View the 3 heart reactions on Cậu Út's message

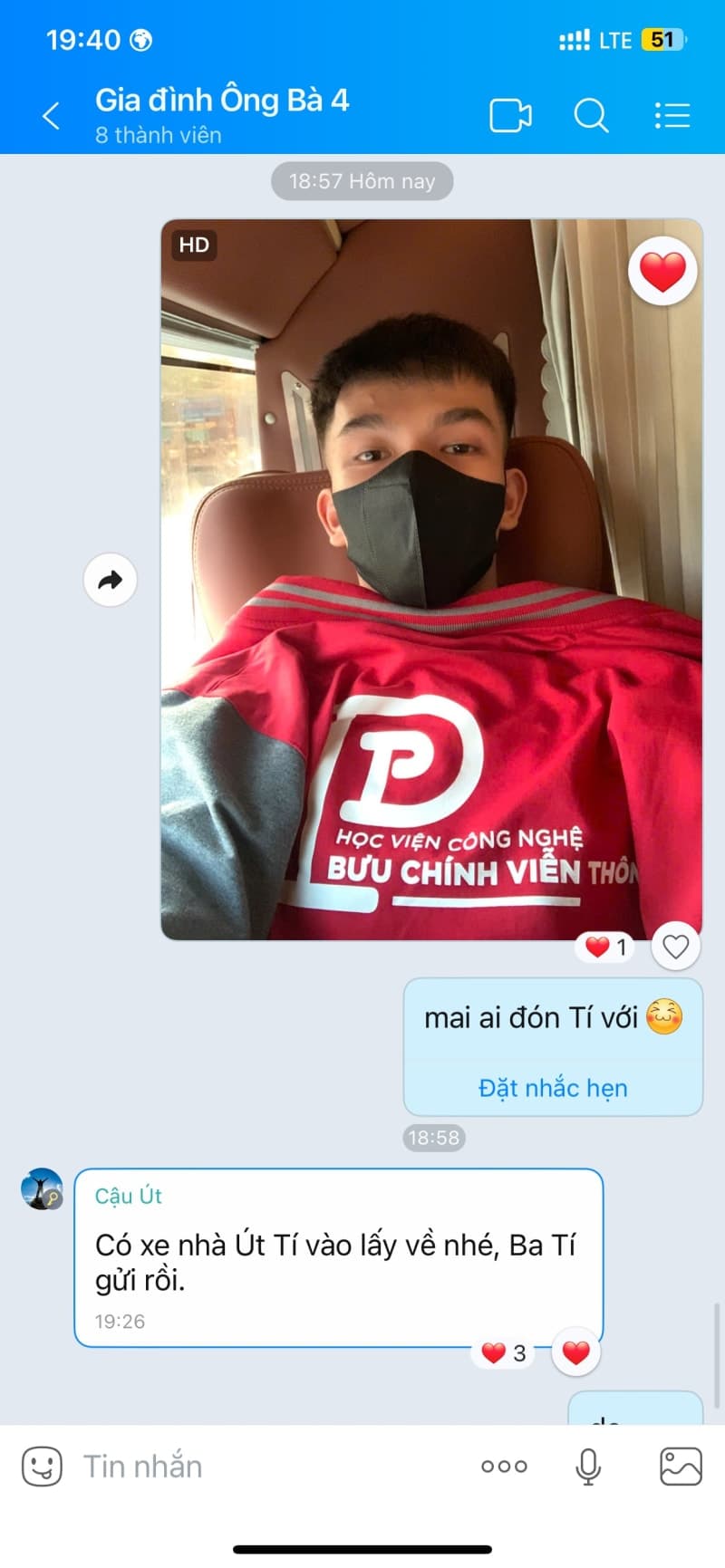pyautogui.click(x=504, y=1353)
